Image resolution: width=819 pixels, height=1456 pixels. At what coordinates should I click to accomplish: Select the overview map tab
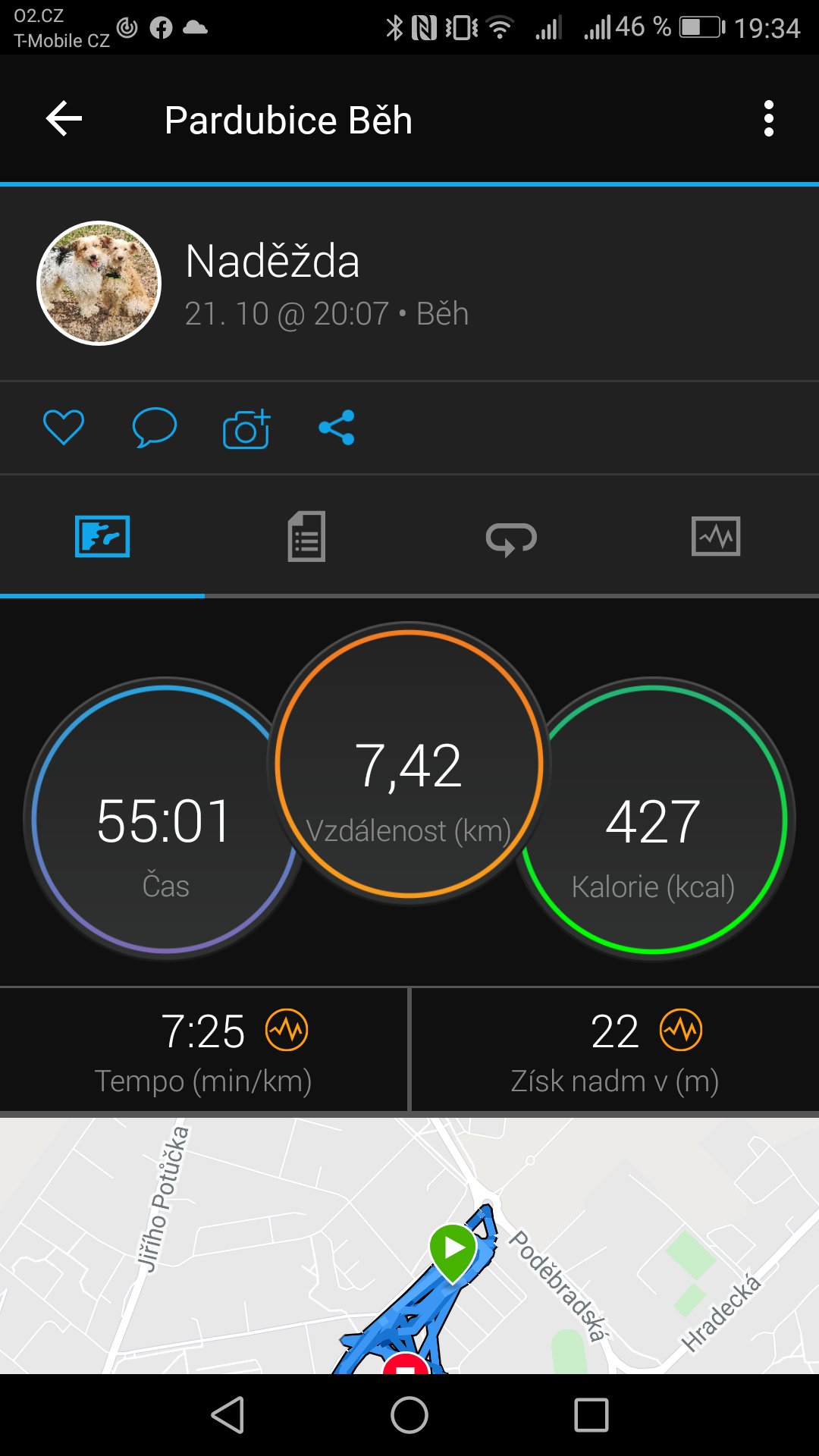click(102, 536)
